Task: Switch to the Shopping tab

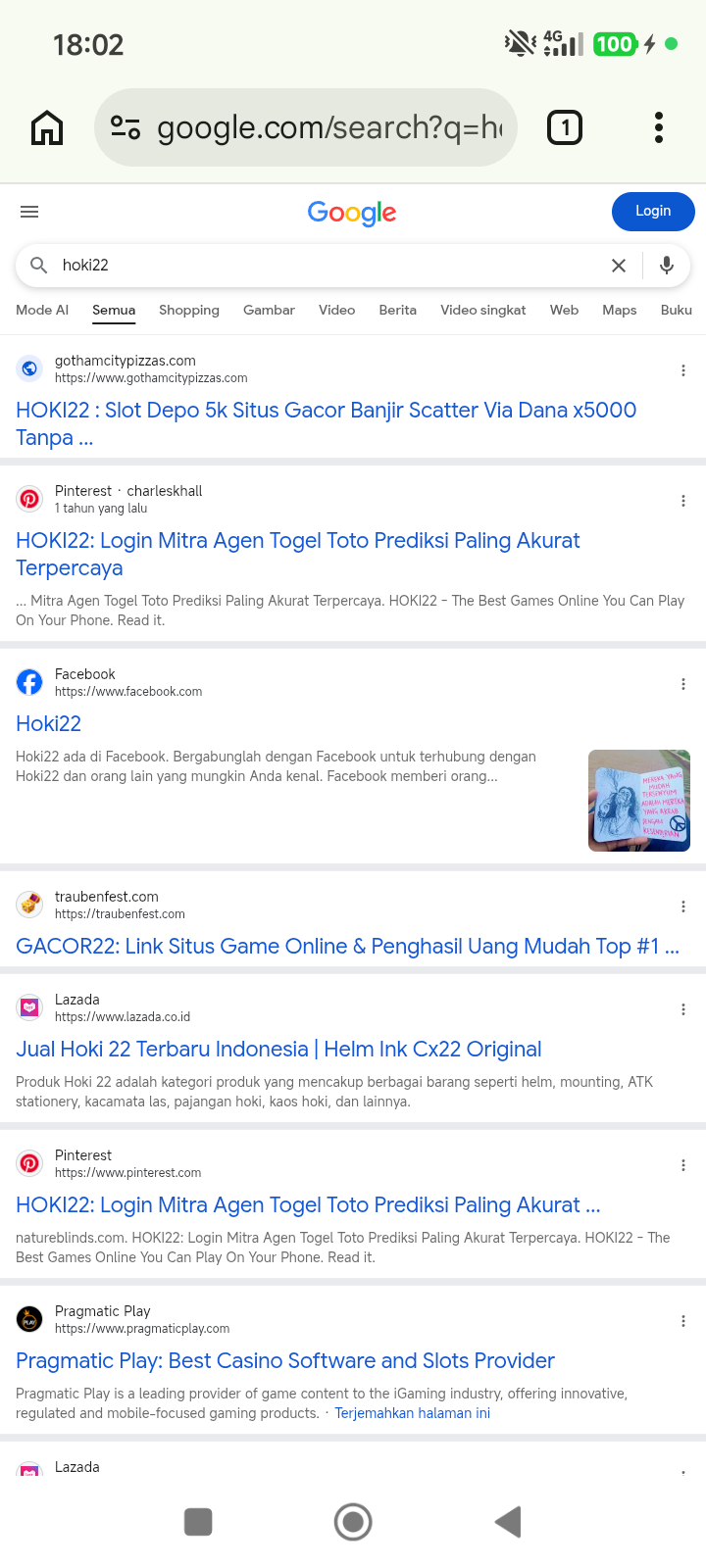Action: pyautogui.click(x=189, y=310)
